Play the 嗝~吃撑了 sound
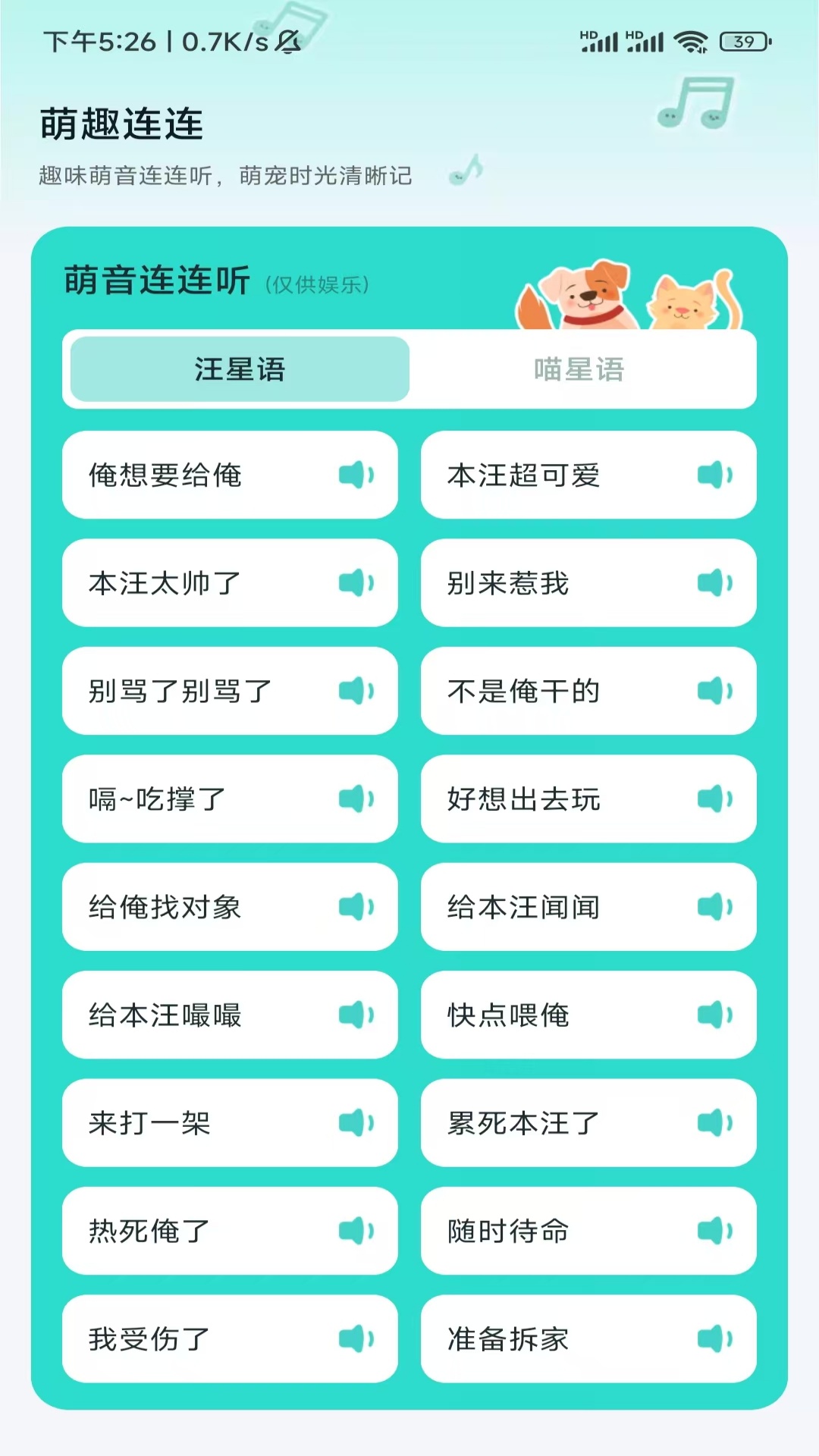Screen dimensions: 819x1456 click(x=230, y=799)
